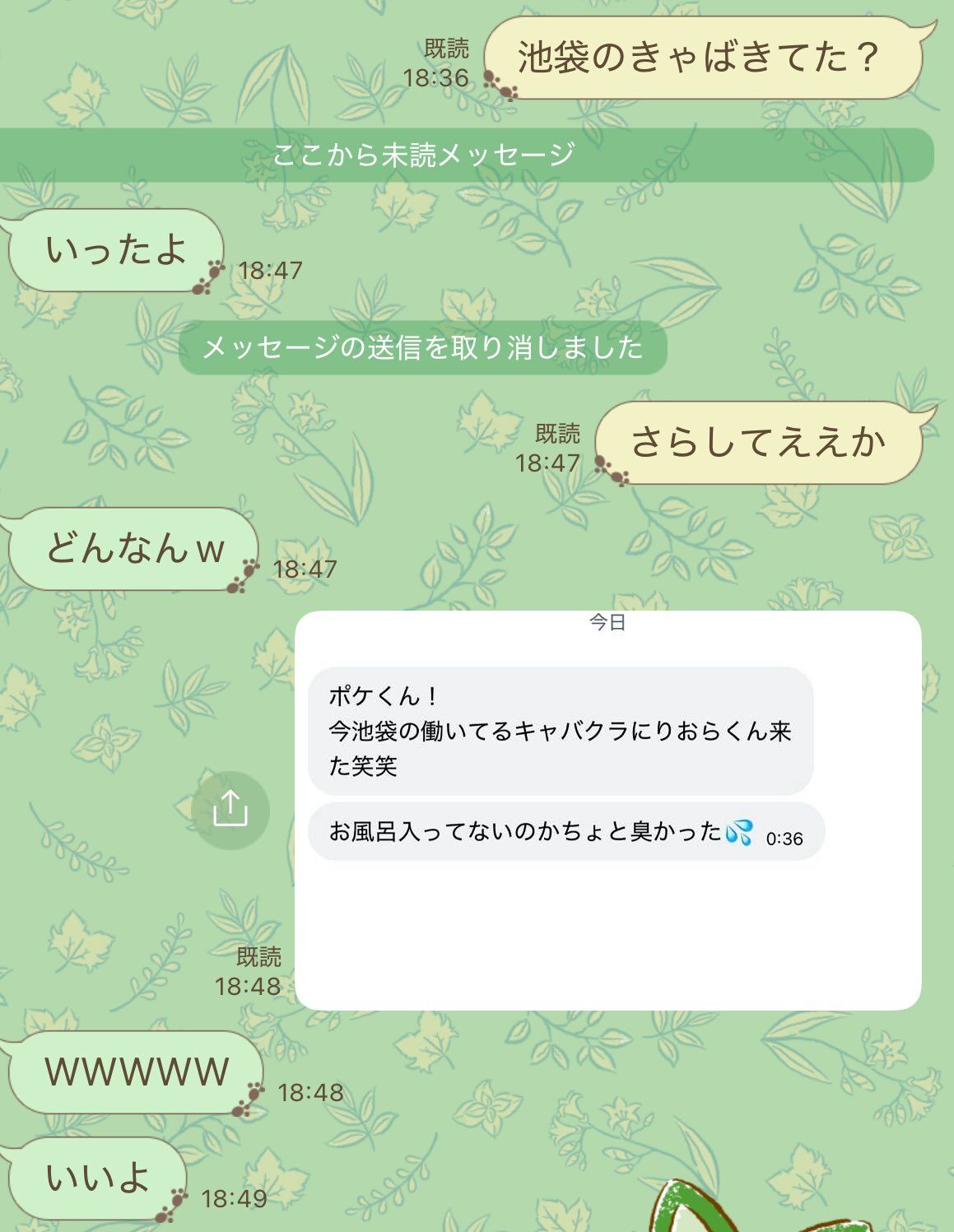The width and height of the screenshot is (954, 1232).
Task: Share the sent screenshot image
Action: 230,810
